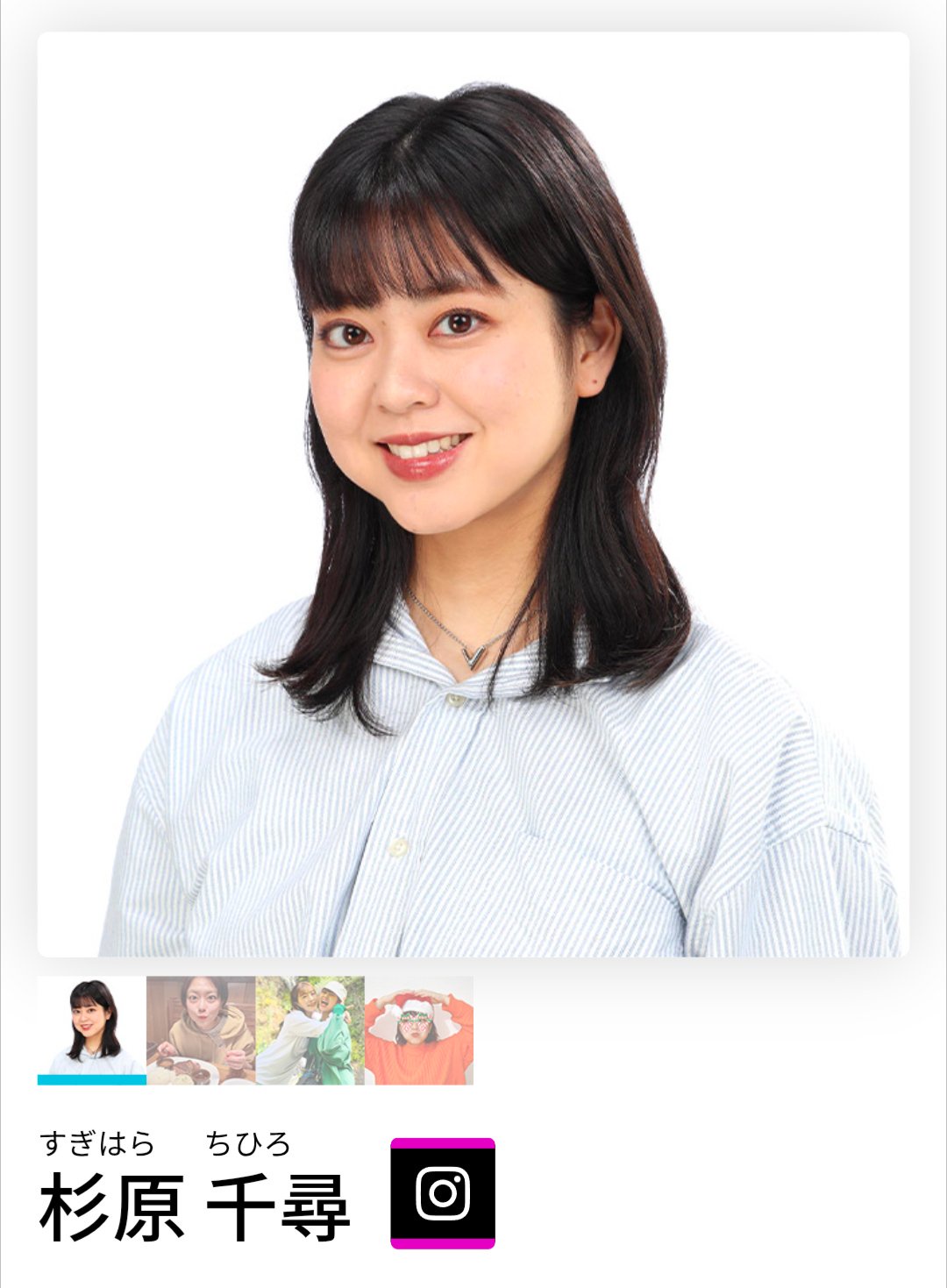Select the first portrait thumbnail with white background

[x=91, y=1029]
